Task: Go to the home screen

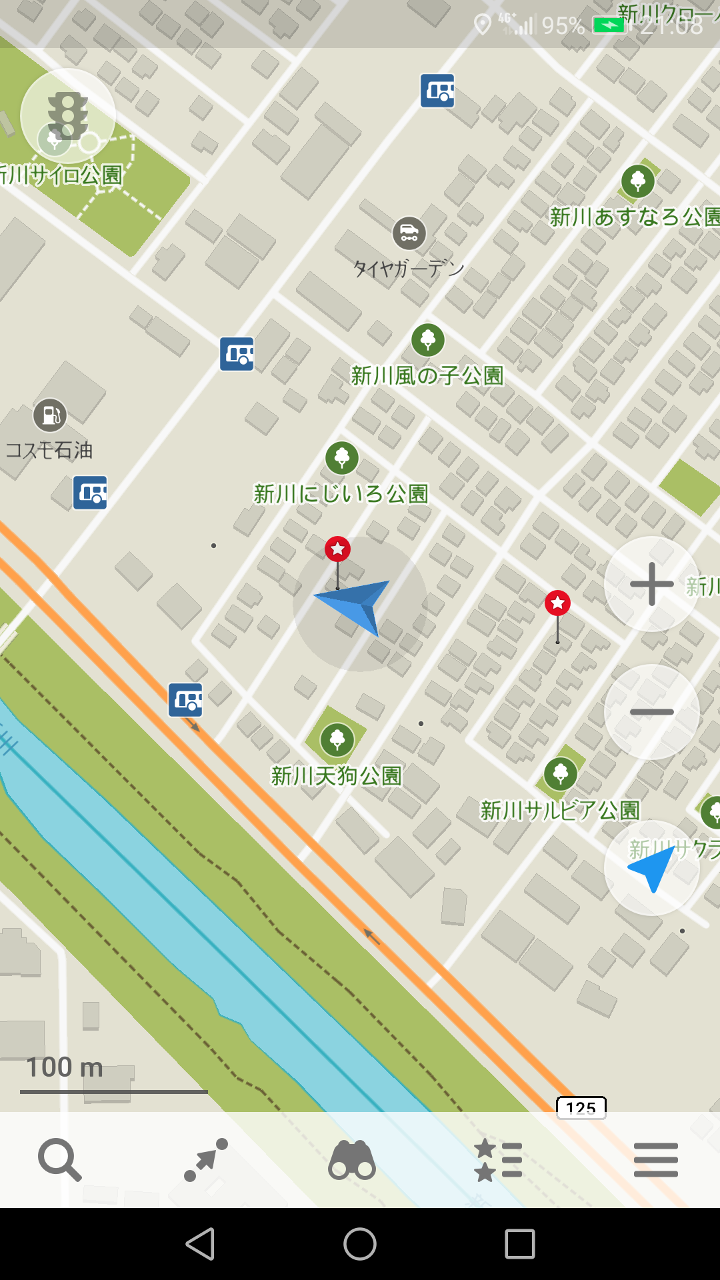Action: [360, 1244]
